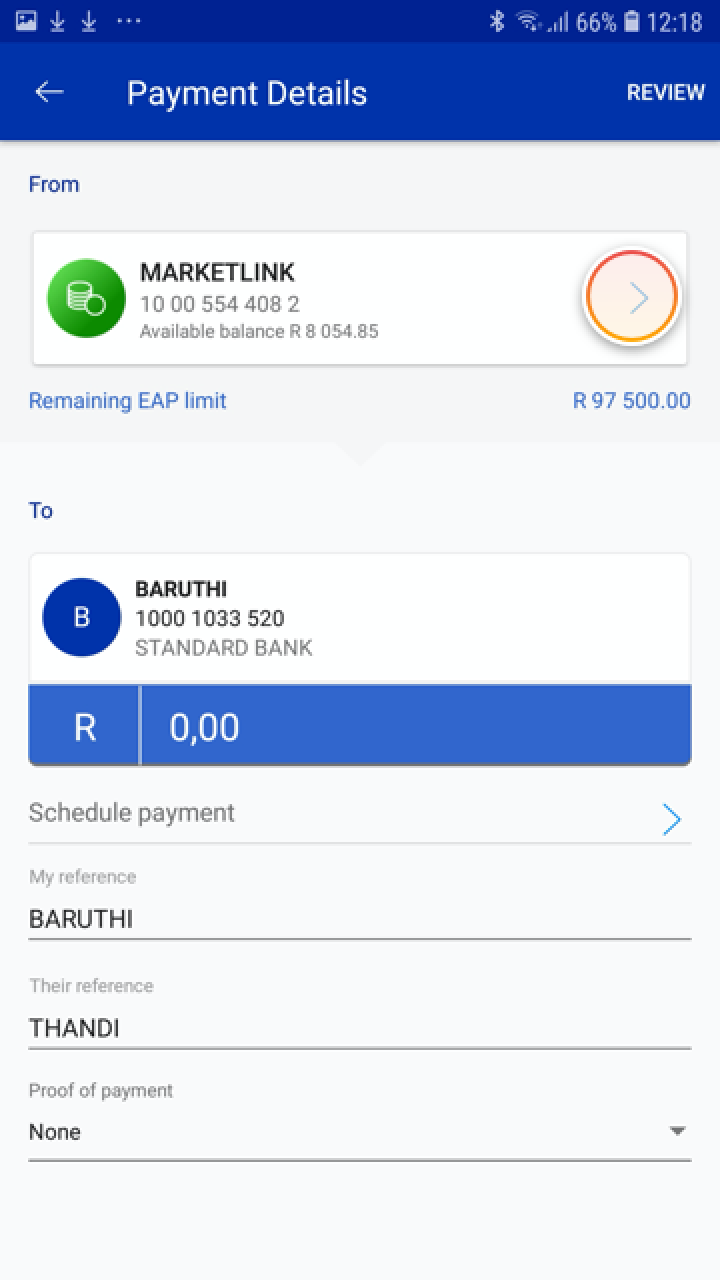The width and height of the screenshot is (720, 1280).
Task: Edit the My reference field
Action: 360,918
